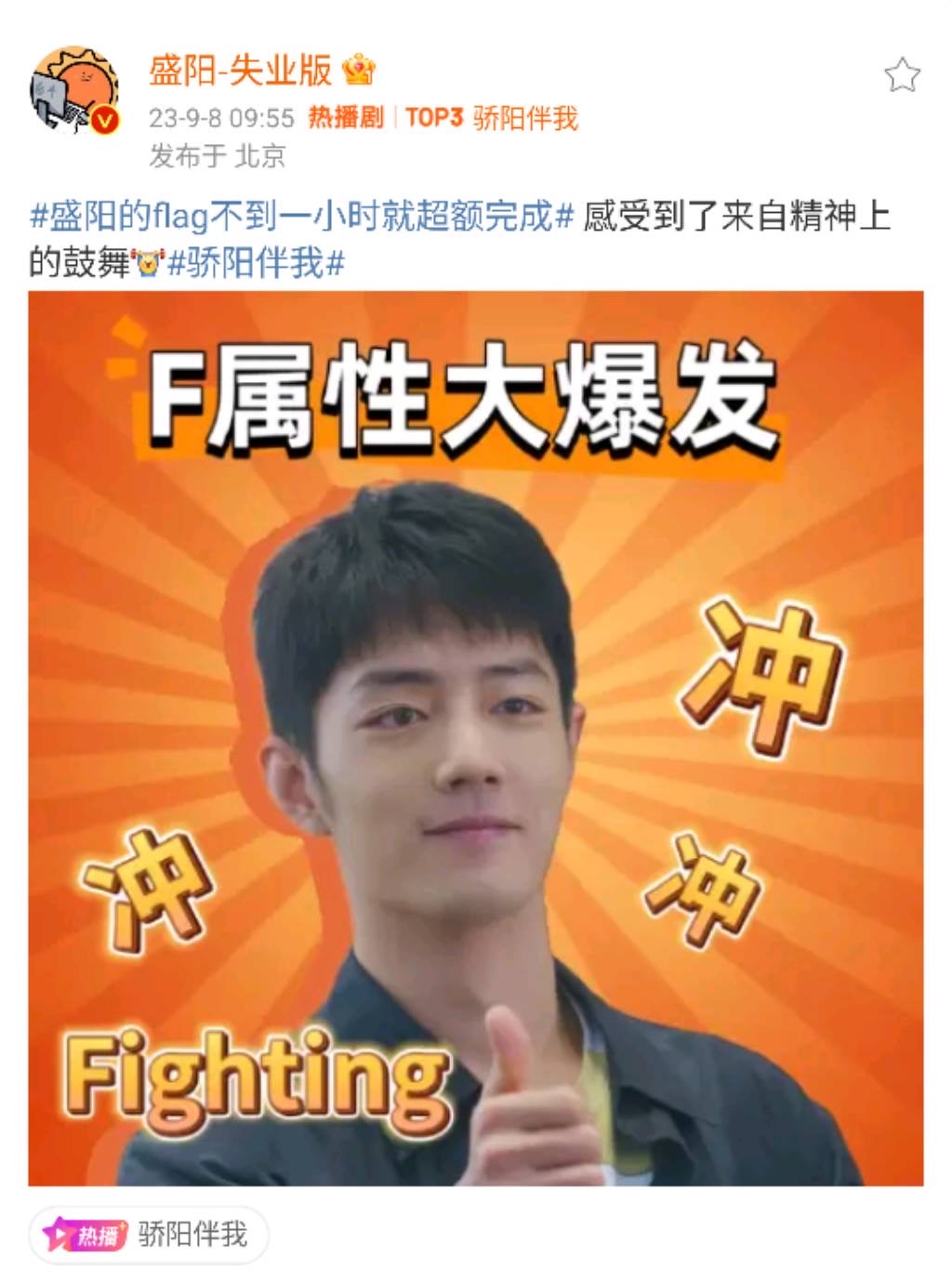The image size is (952, 1281).
Task: View the F属性大爆发 post image
Action: pyautogui.click(x=476, y=738)
